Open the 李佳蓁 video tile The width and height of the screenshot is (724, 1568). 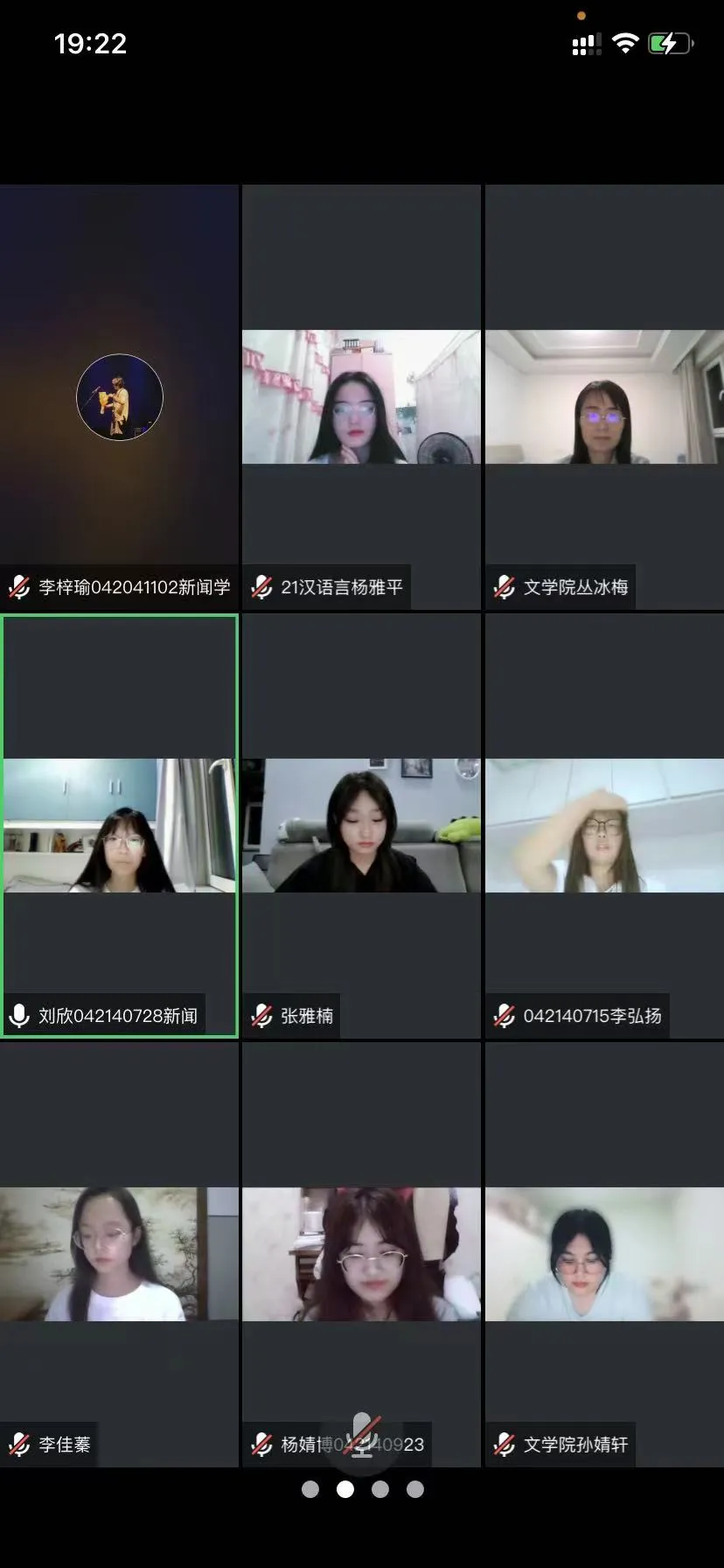(119, 1253)
